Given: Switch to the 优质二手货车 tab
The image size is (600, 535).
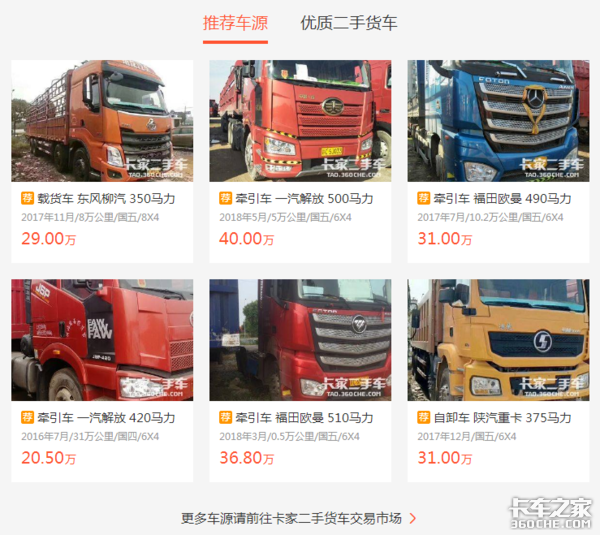Looking at the screenshot, I should tap(349, 23).
